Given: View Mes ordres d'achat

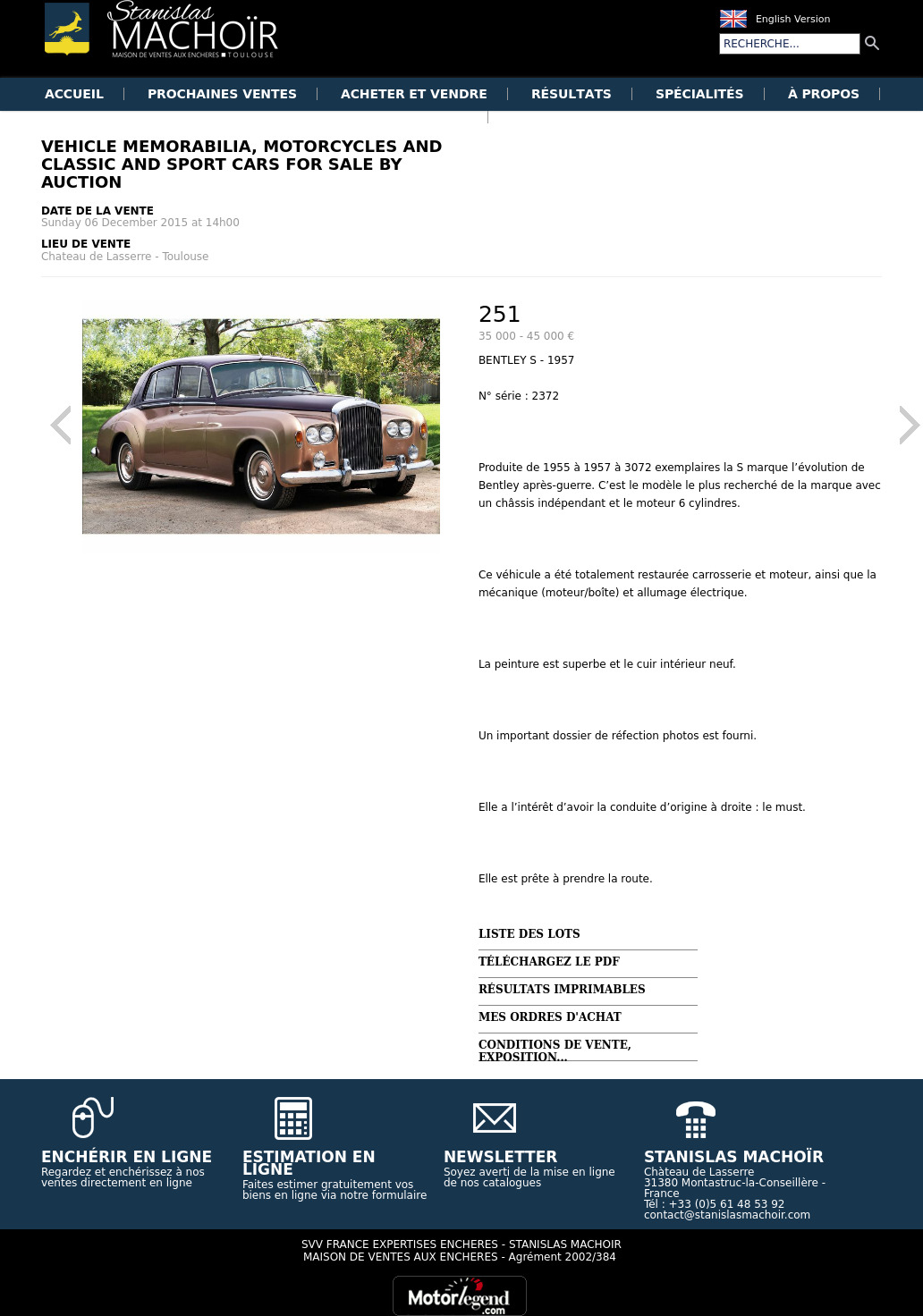Looking at the screenshot, I should (550, 1017).
